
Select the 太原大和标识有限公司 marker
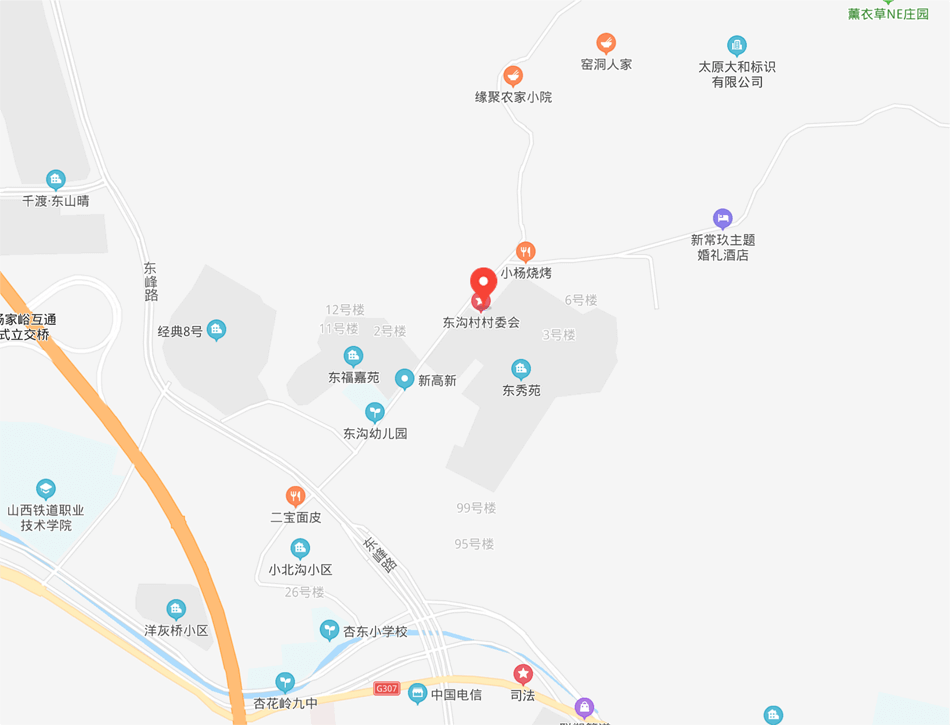(x=737, y=45)
